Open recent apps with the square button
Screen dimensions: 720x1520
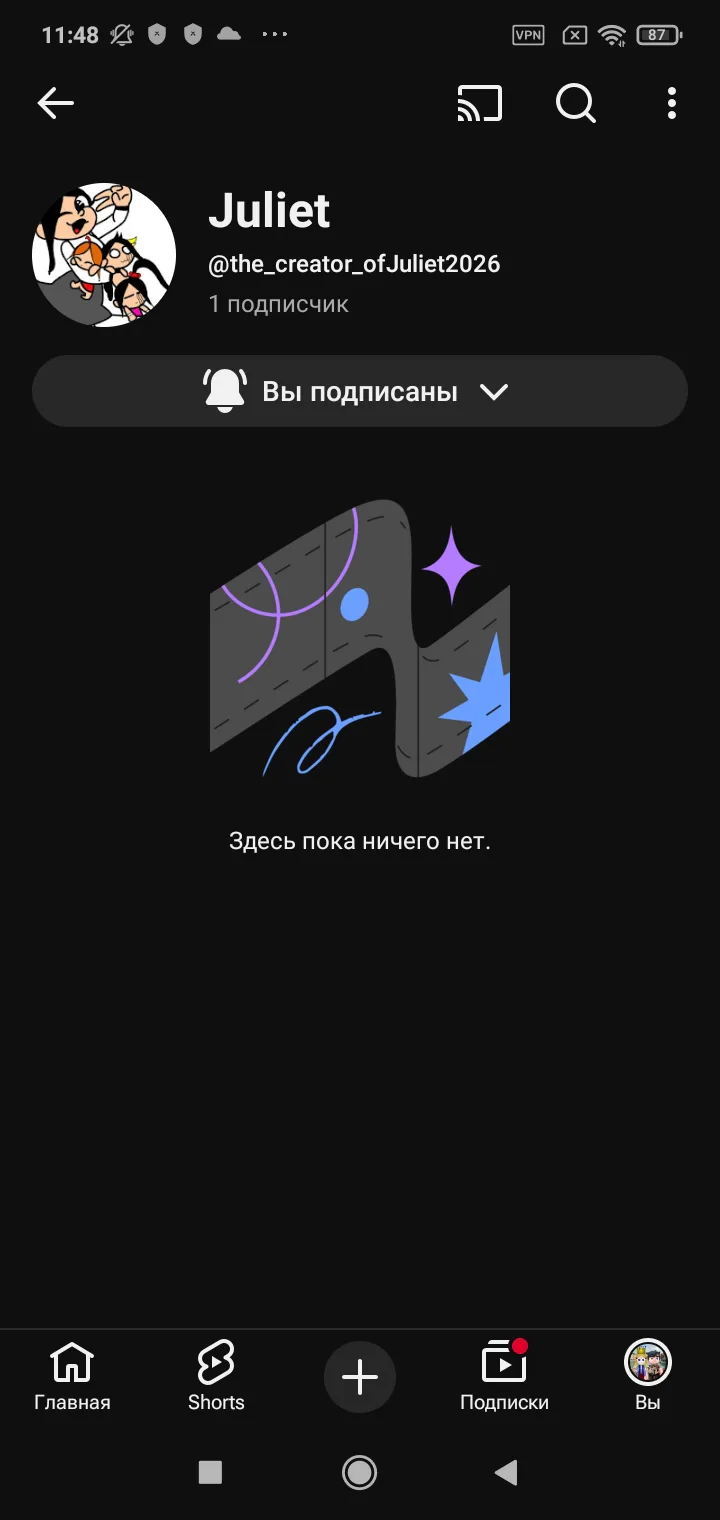pyautogui.click(x=210, y=1471)
